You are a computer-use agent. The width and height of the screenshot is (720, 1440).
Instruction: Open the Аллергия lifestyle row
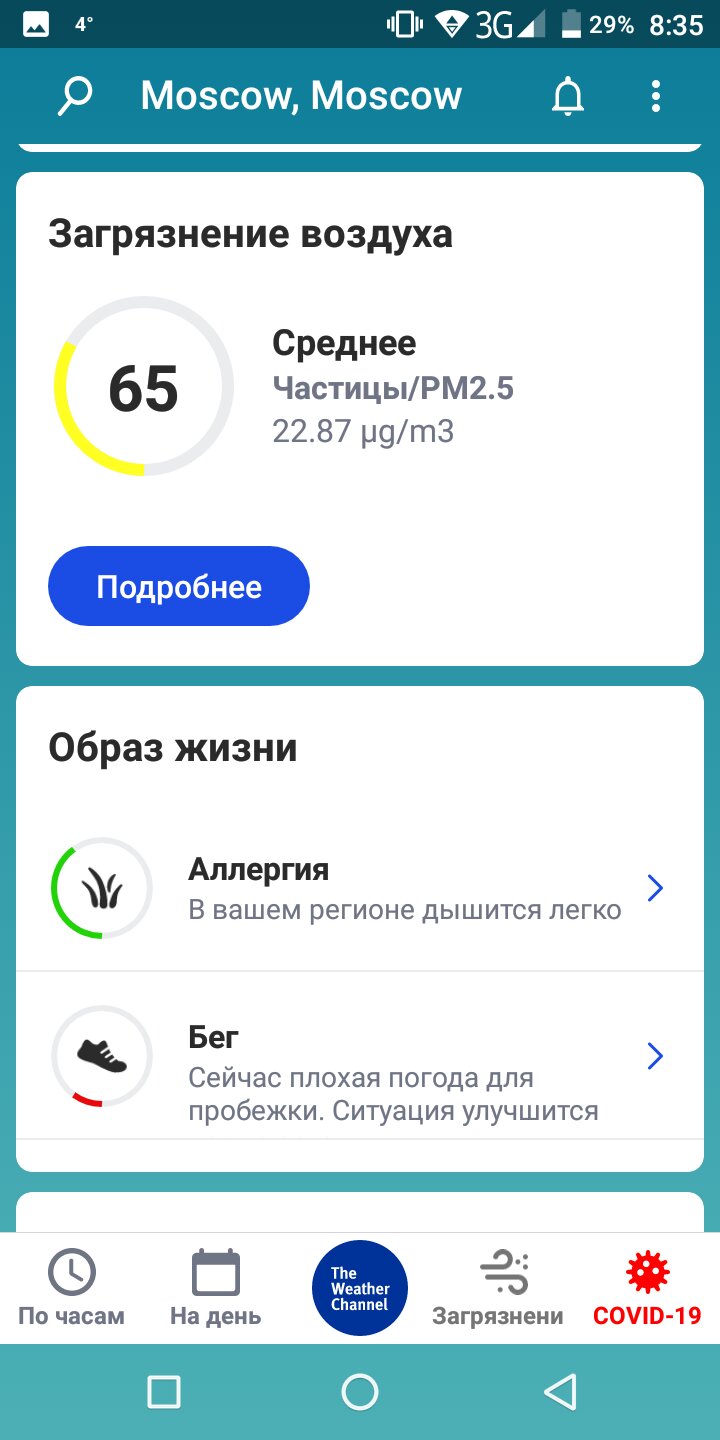coord(360,888)
